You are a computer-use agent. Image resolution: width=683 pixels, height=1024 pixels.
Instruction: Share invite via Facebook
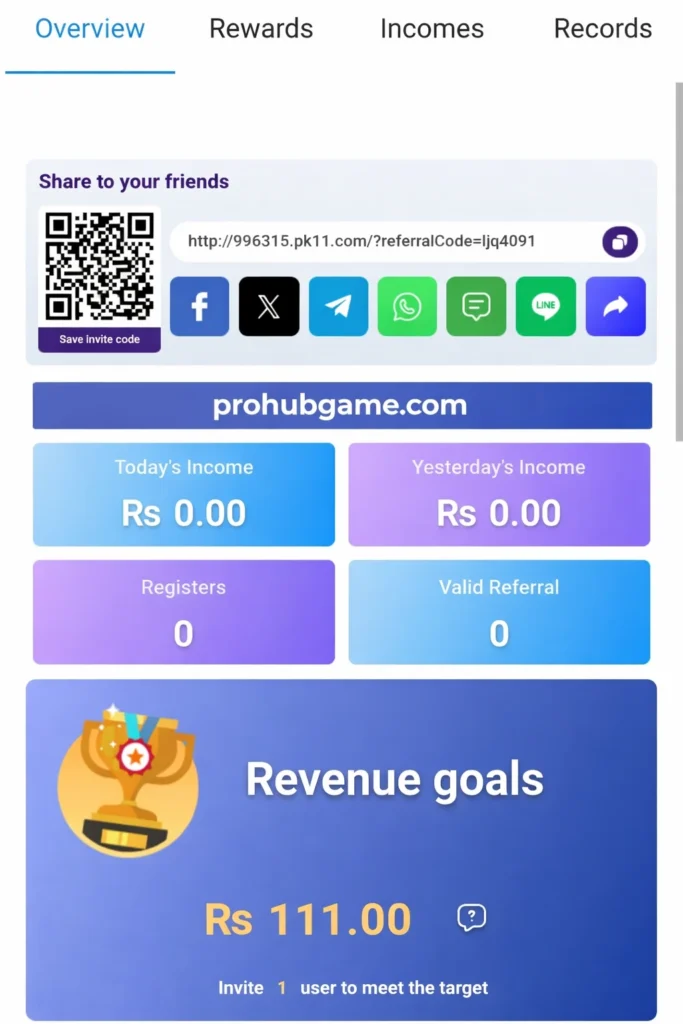(199, 306)
